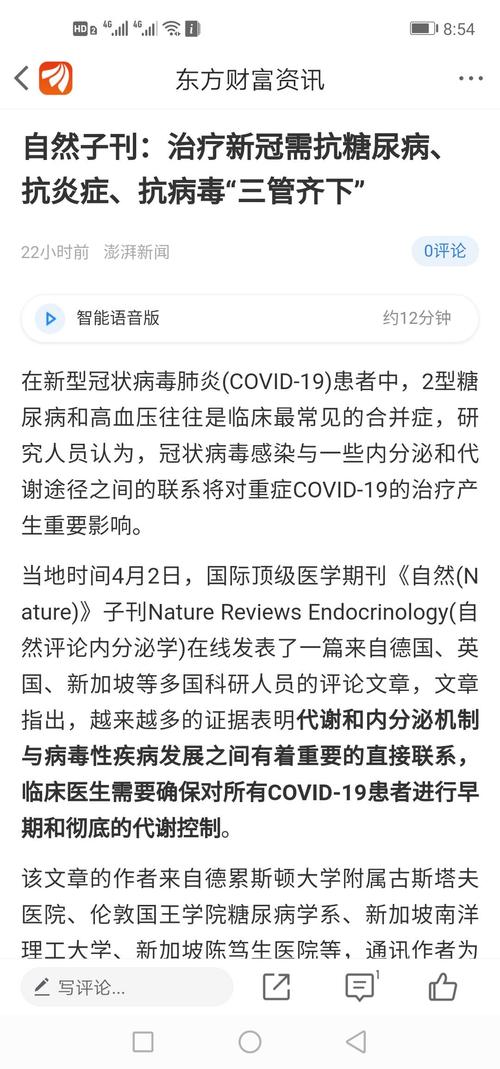Open recent apps with the square button

tap(143, 1042)
